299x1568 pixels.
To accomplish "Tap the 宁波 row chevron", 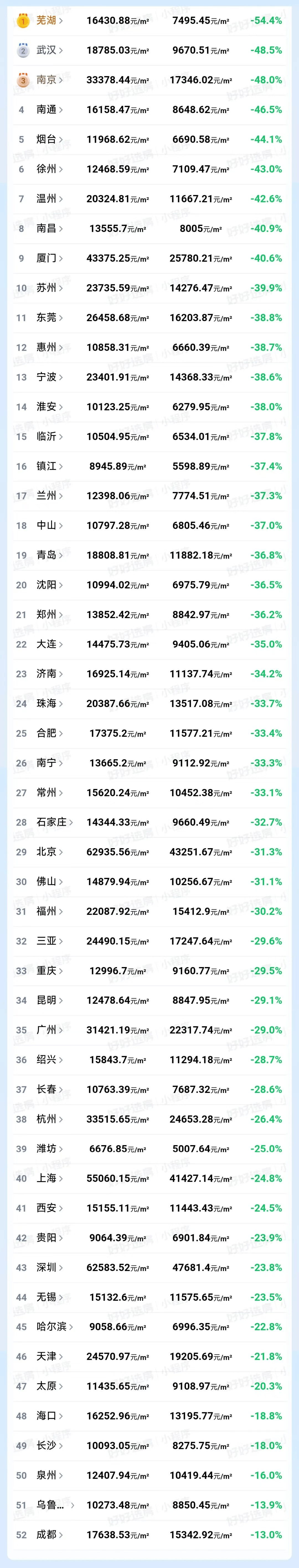I will pos(61,377).
